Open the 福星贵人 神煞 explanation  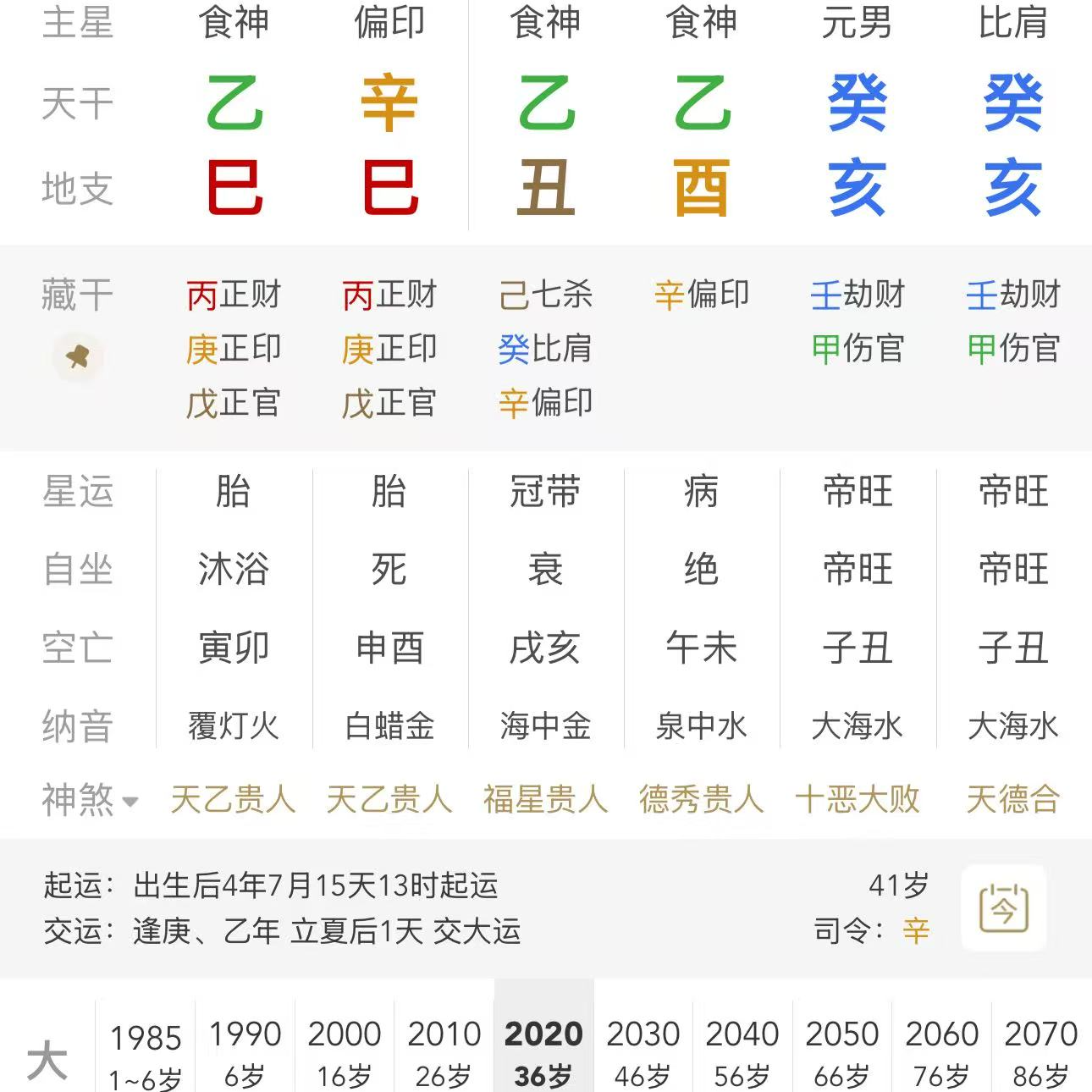coord(545,799)
